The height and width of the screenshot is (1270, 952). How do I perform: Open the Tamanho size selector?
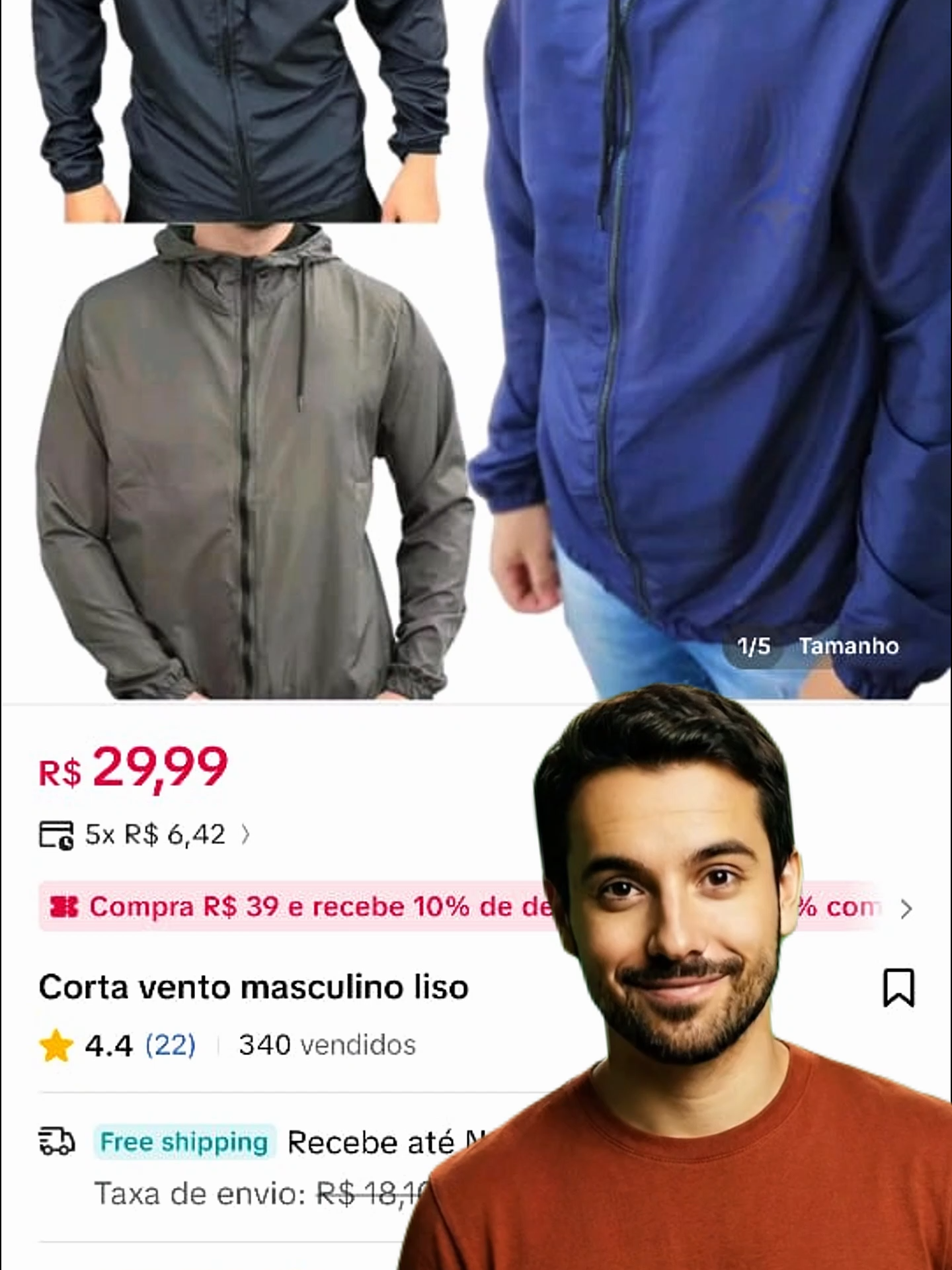pyautogui.click(x=849, y=647)
